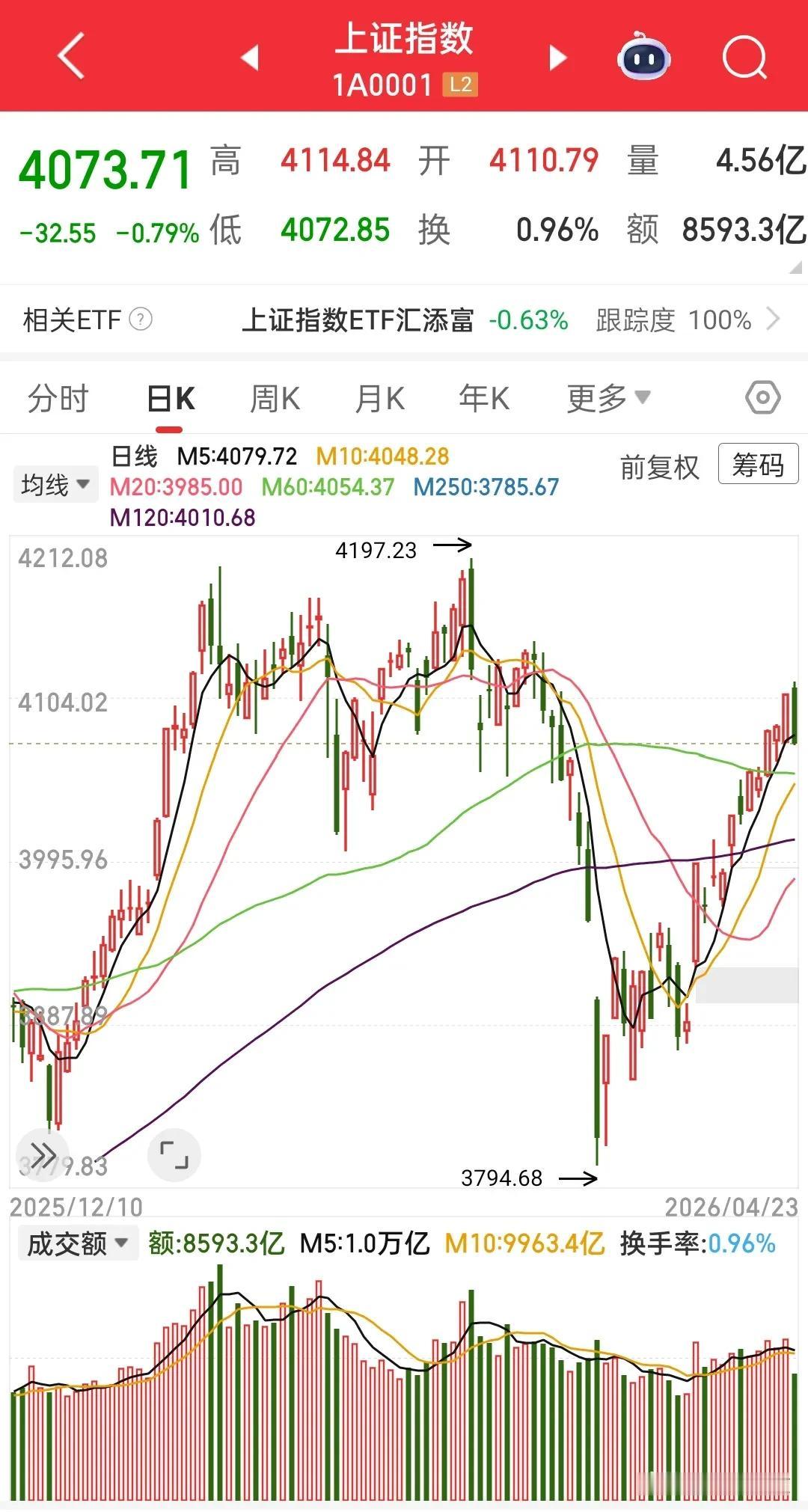Open the AI assistant robot
808x1512 pixels.
point(643,58)
